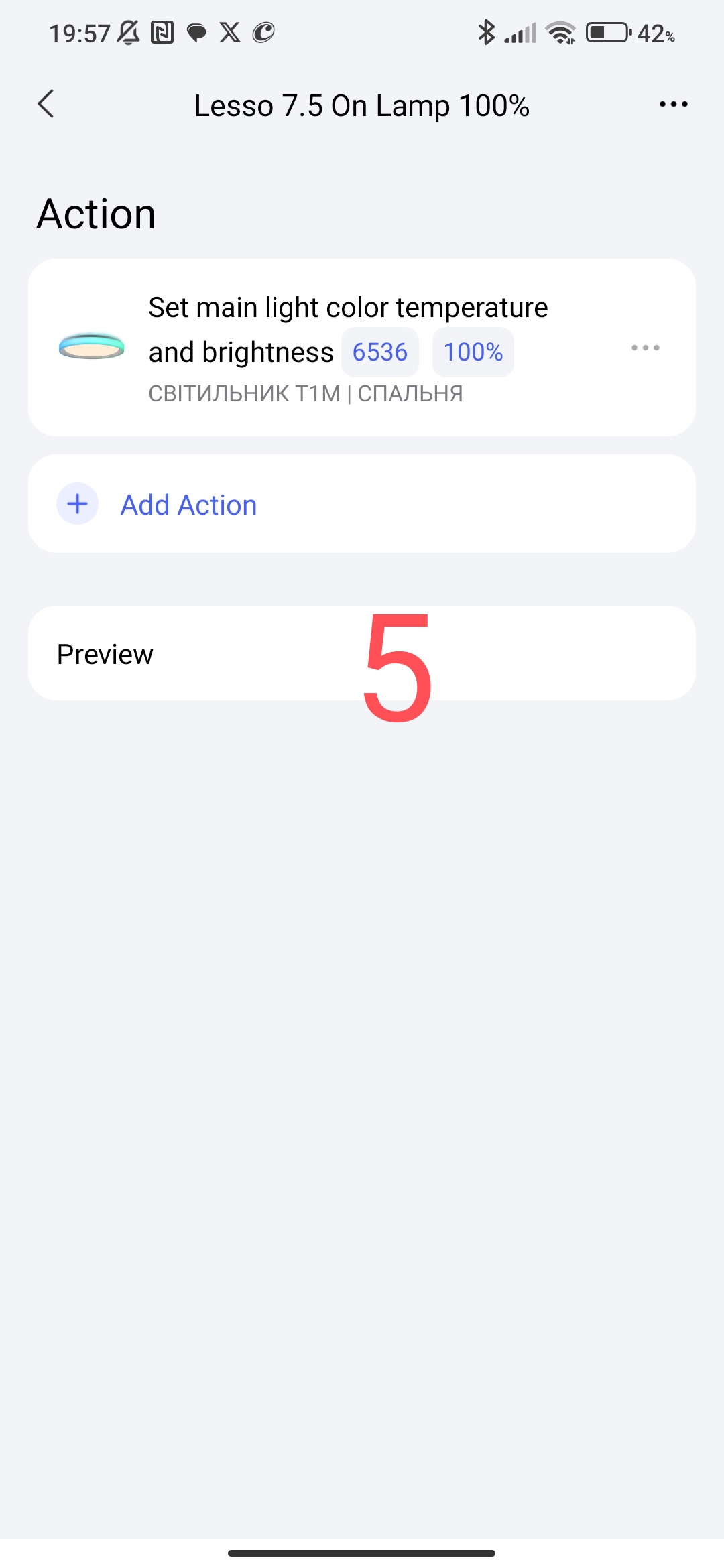Open the set main light action card
Viewport: 724px width, 1568px height.
tap(348, 308)
